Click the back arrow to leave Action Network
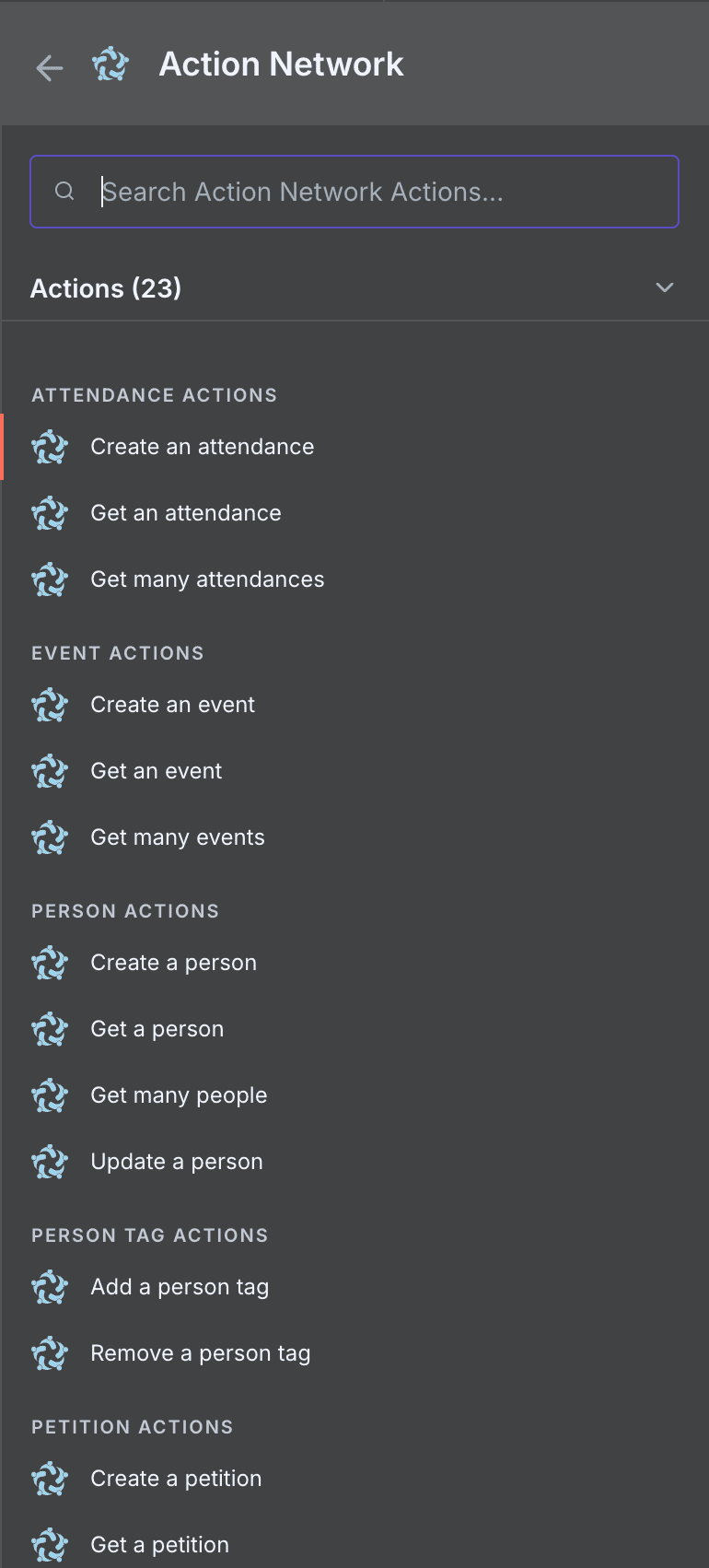 coord(49,67)
